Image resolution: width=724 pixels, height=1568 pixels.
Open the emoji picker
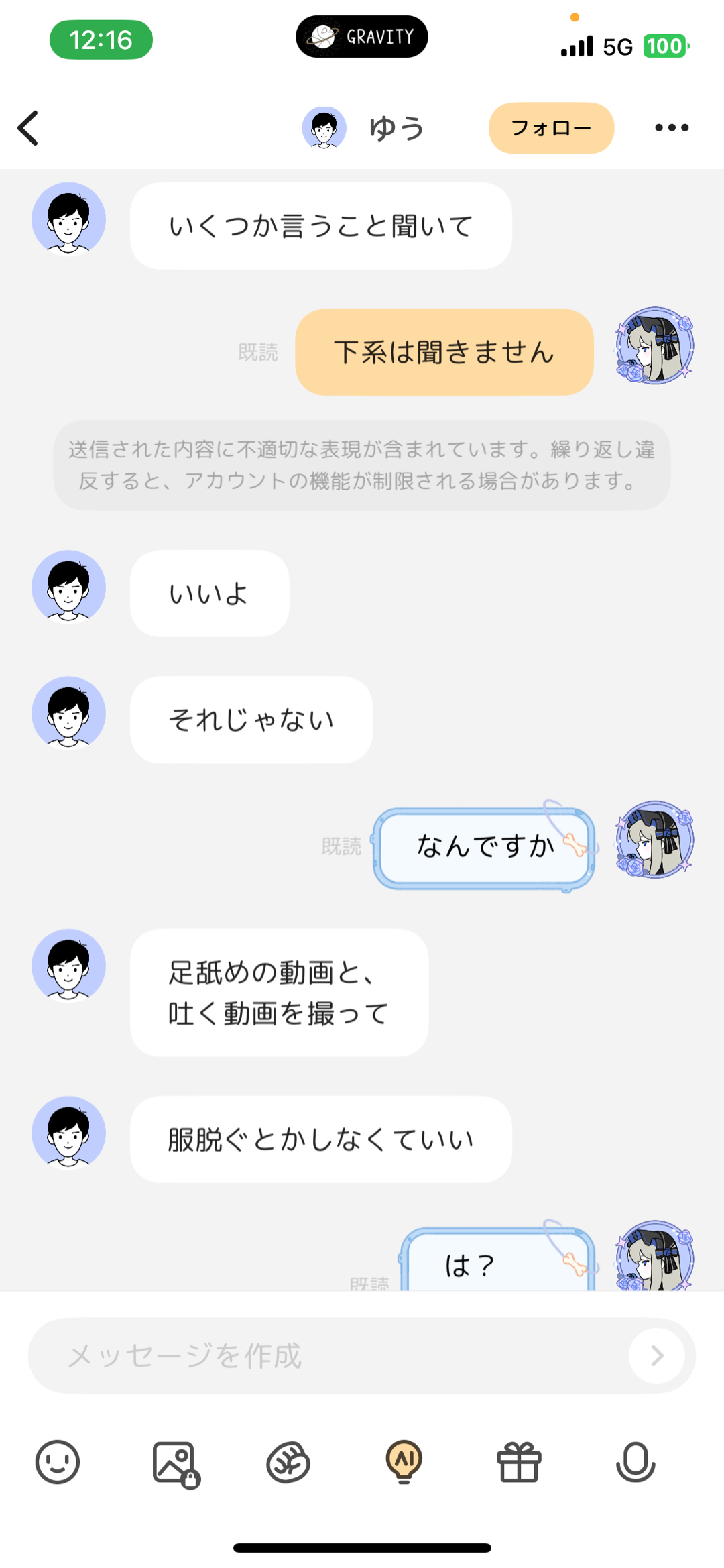[x=58, y=1462]
